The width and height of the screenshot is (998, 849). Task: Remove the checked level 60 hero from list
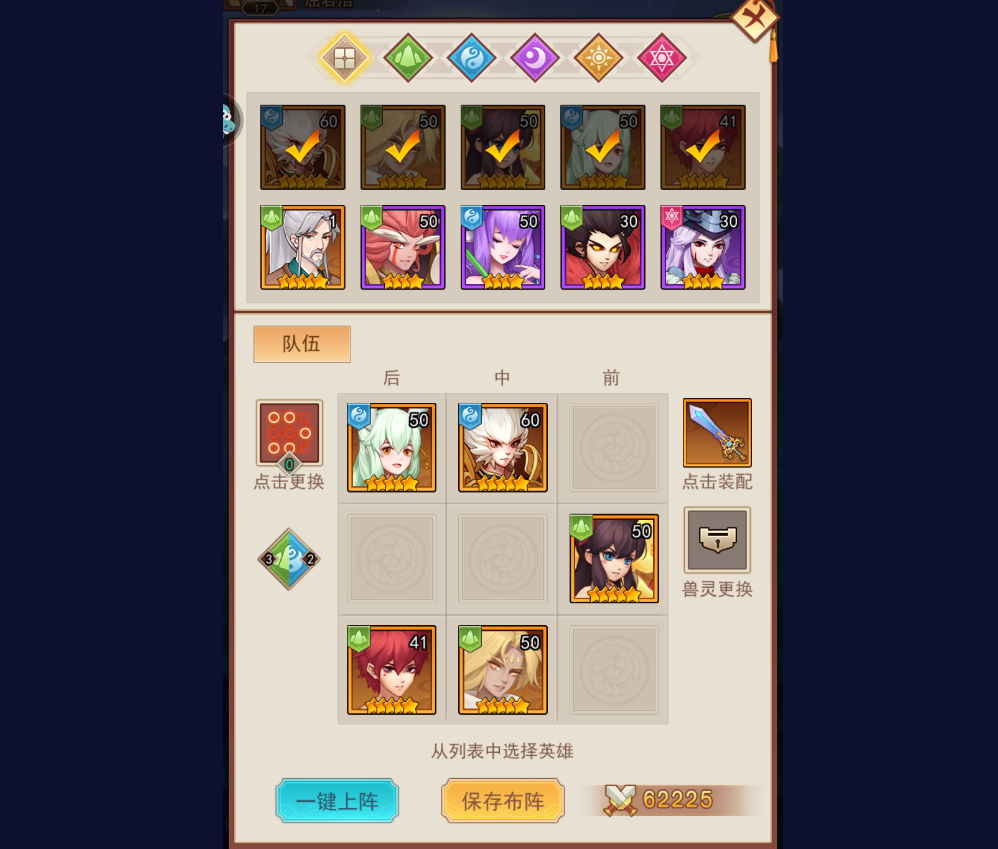[303, 148]
